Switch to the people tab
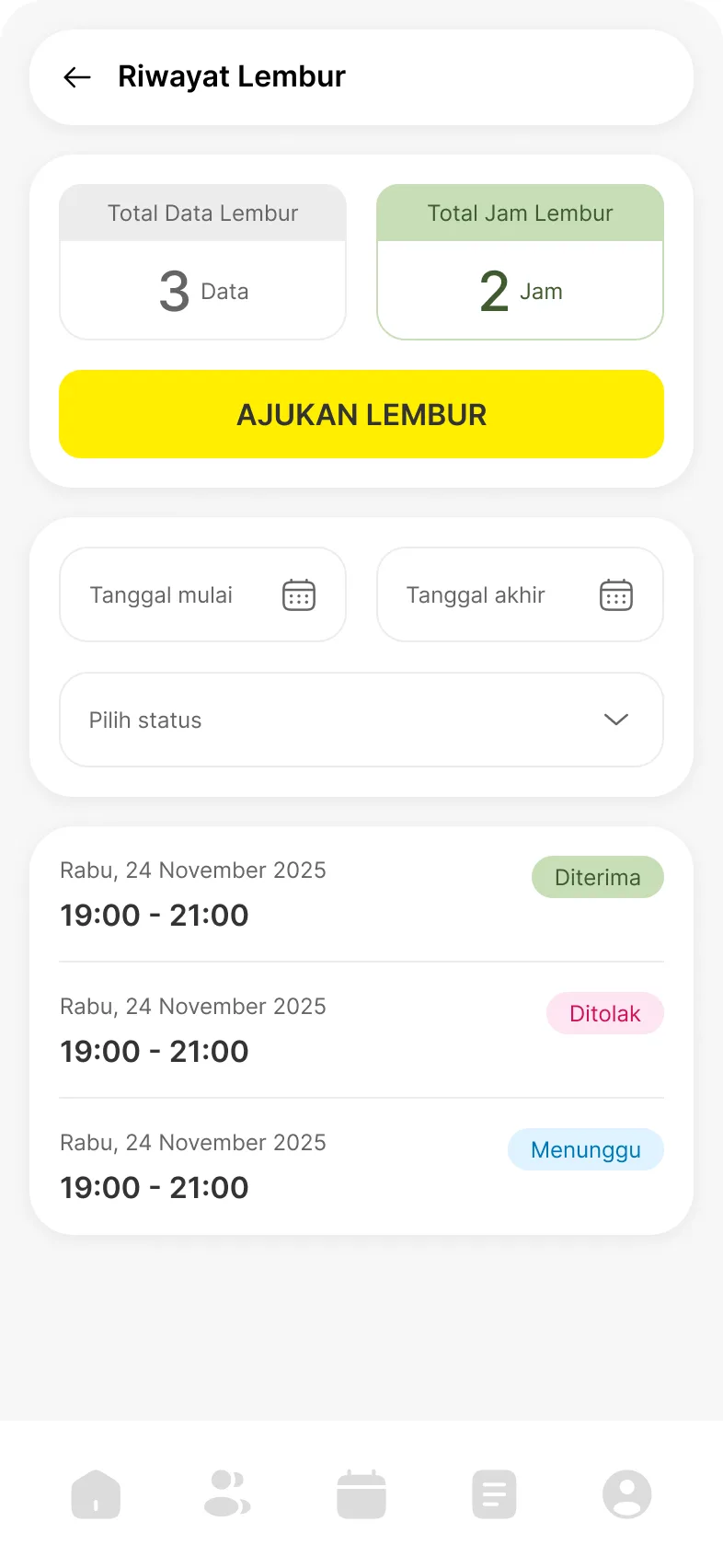Screen dimensions: 723x1568 (x=227, y=1493)
